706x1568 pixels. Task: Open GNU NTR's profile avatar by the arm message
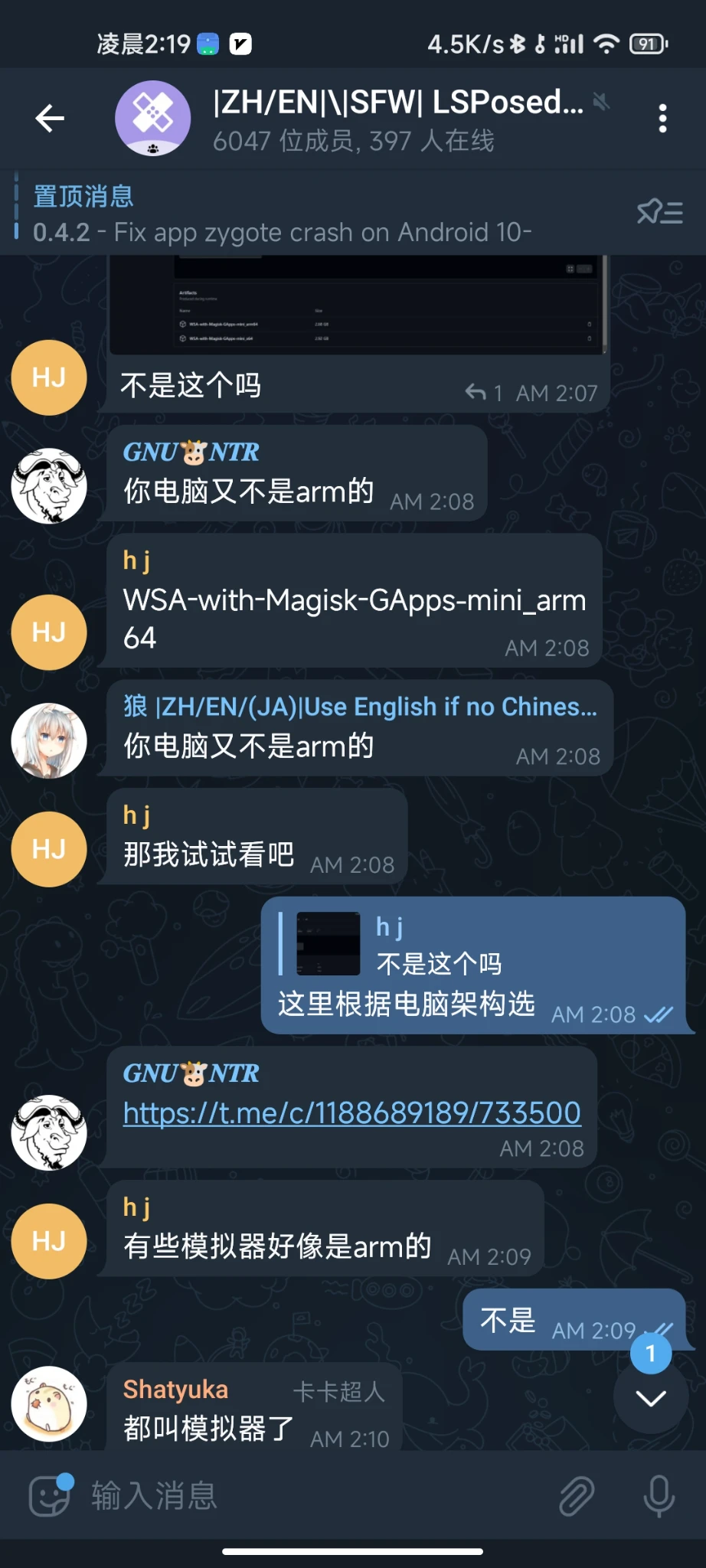pos(49,485)
